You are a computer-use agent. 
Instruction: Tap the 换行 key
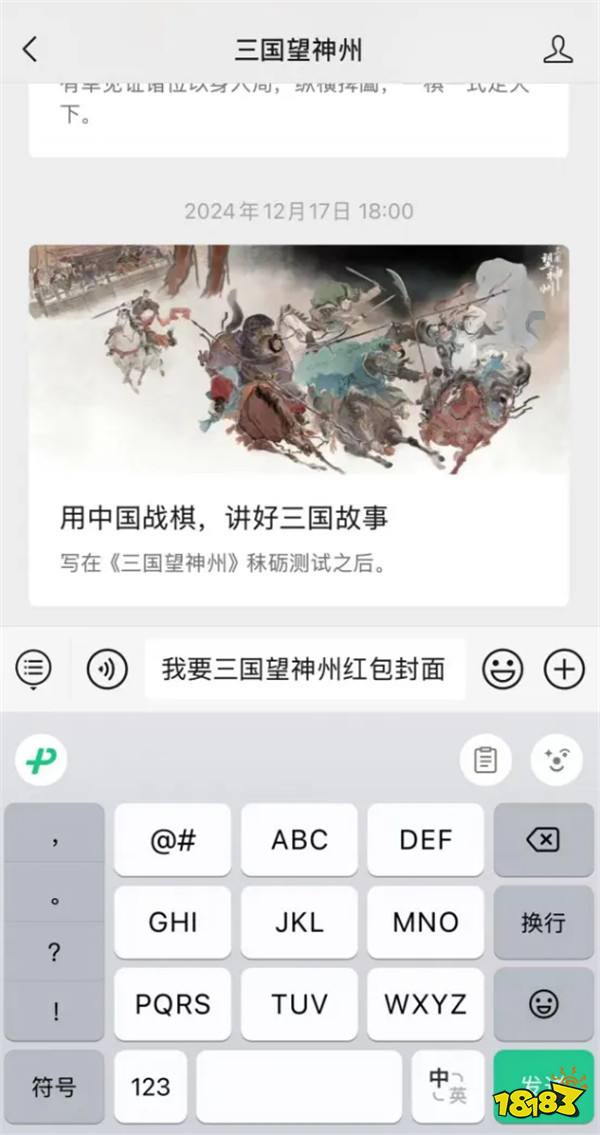point(544,922)
